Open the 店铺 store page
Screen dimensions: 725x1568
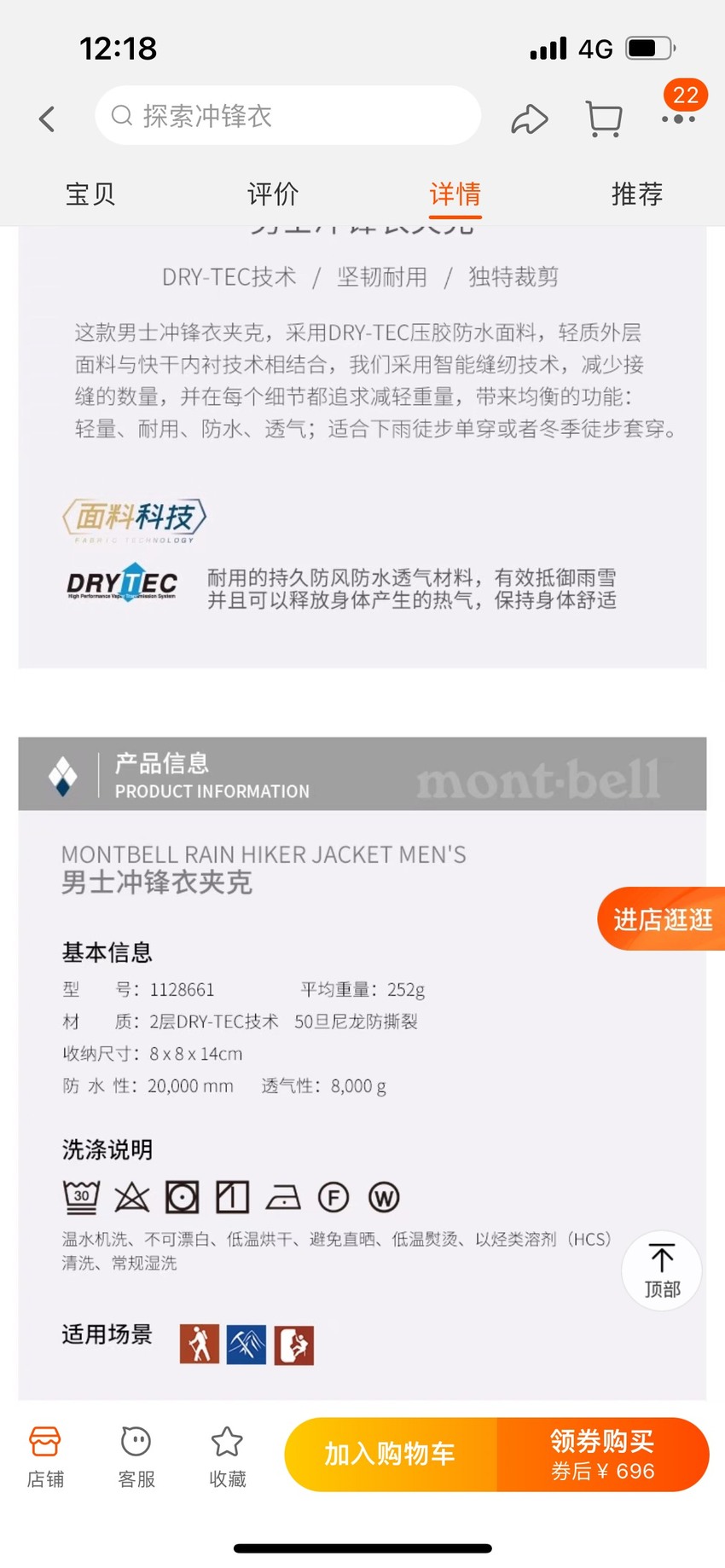coord(45,1457)
